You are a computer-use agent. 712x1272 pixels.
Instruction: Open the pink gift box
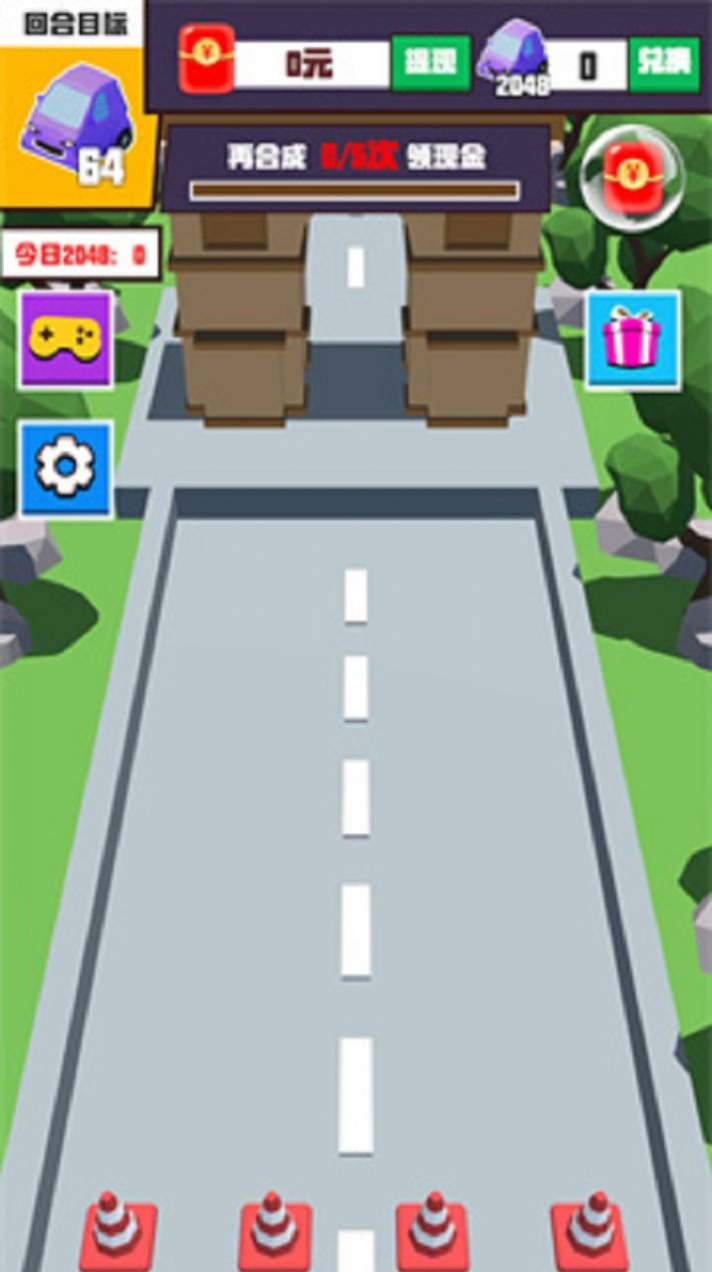[x=633, y=340]
